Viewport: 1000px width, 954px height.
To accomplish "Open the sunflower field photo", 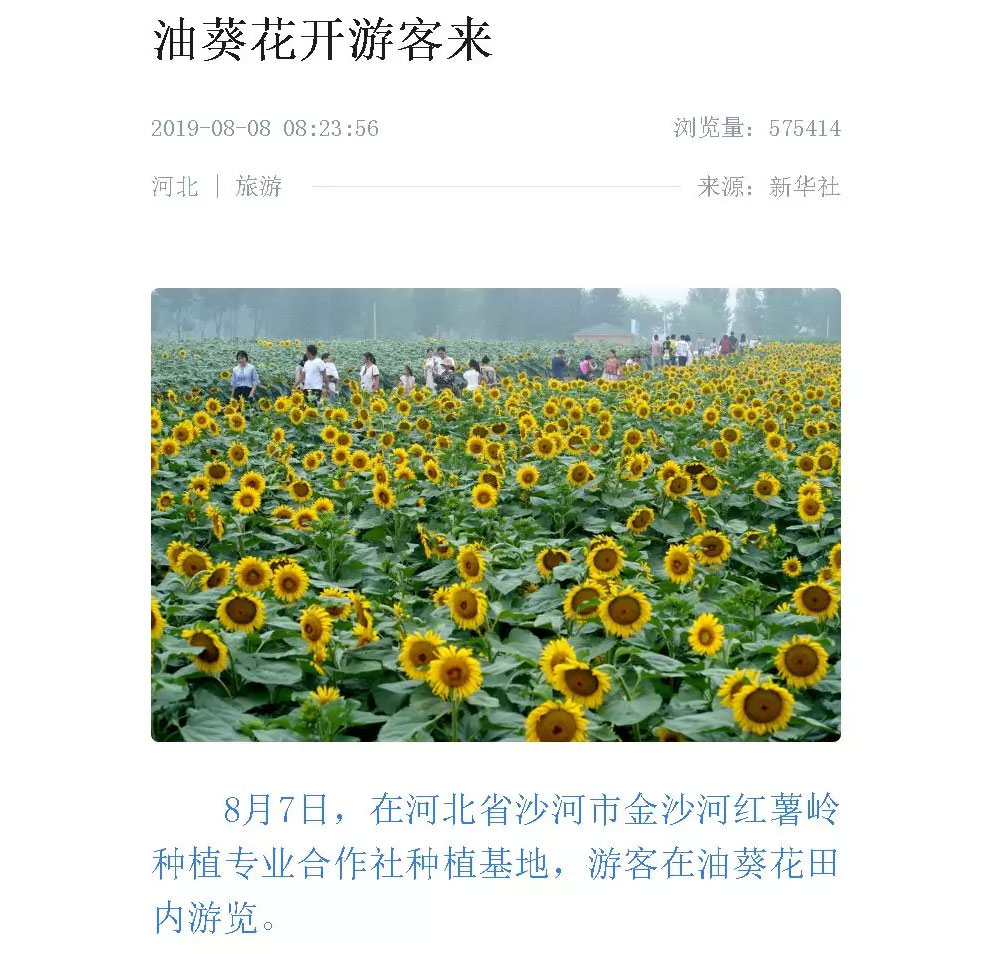I will (495, 514).
